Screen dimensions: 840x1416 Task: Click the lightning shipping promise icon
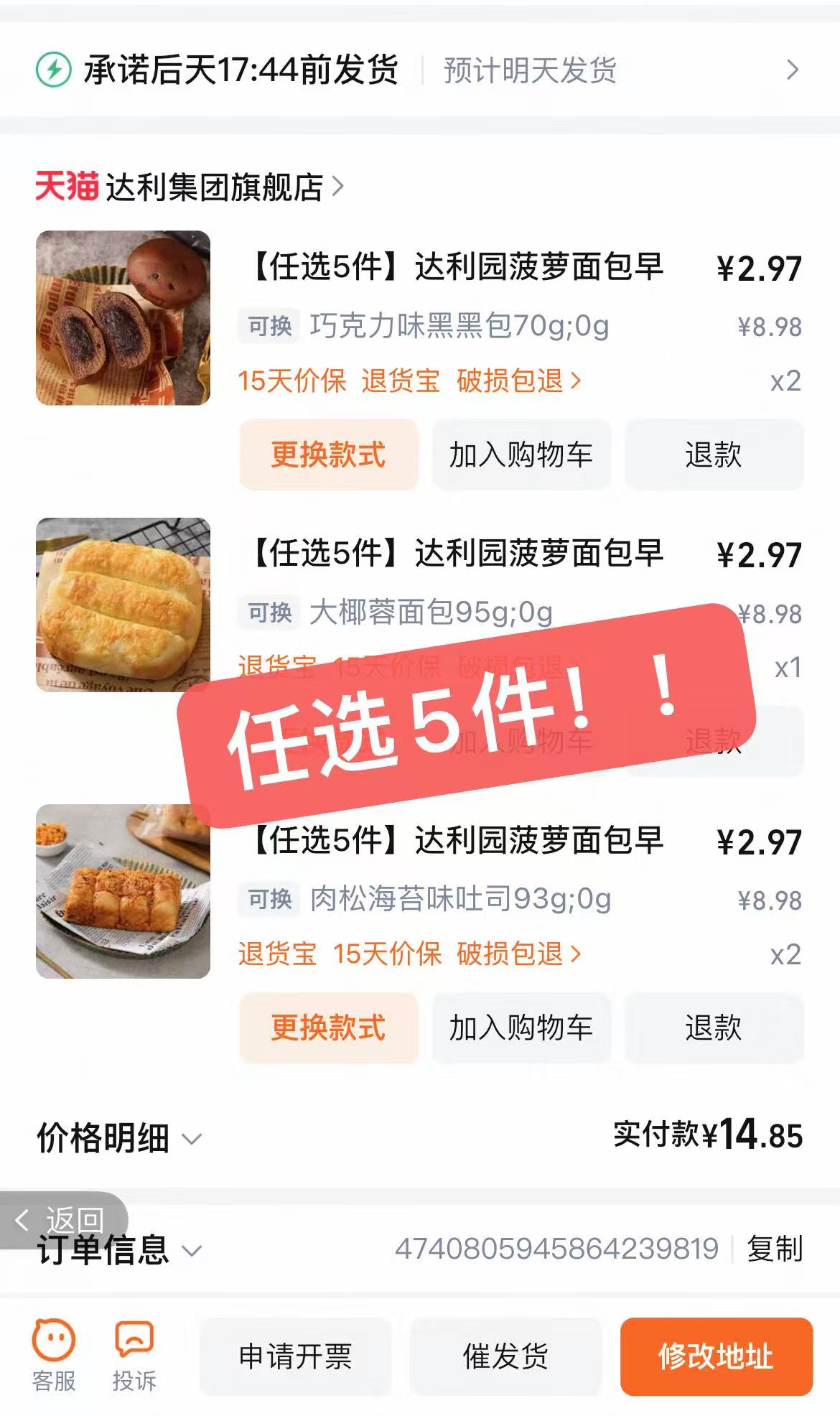point(54,69)
